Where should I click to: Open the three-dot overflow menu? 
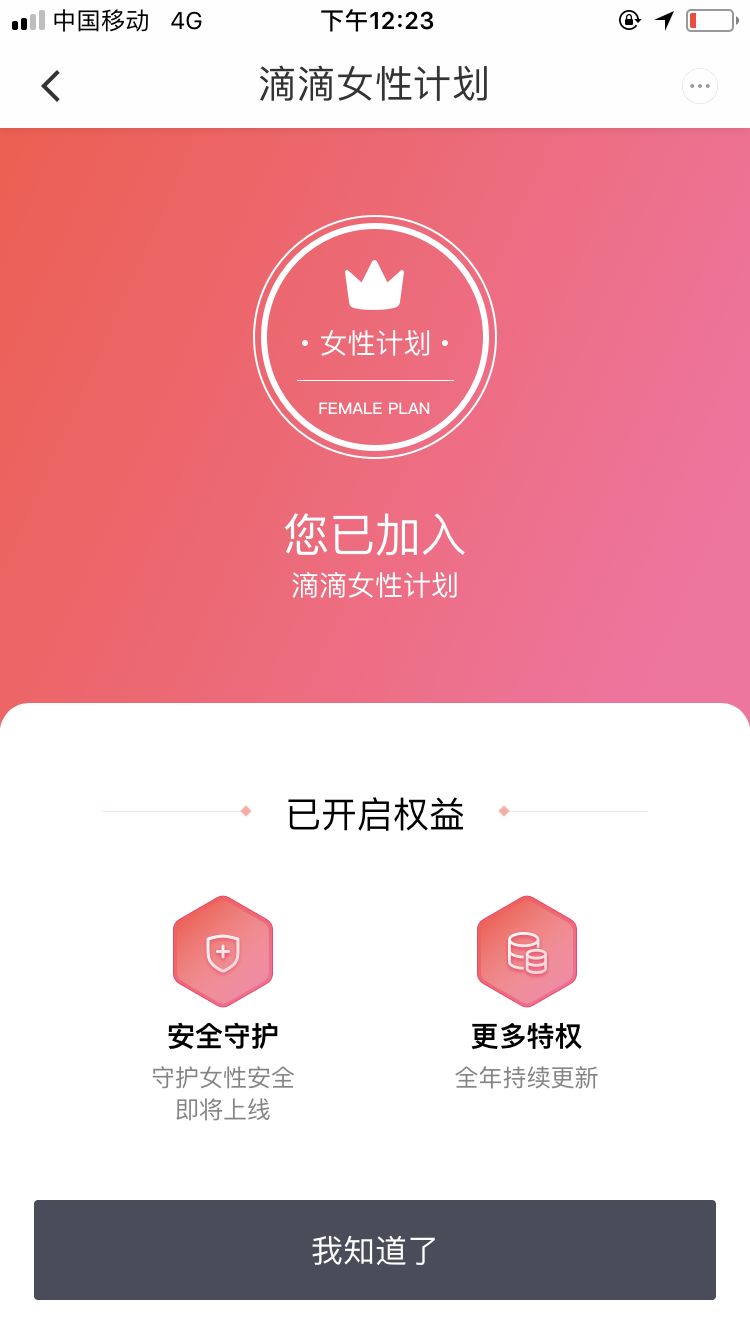[699, 86]
